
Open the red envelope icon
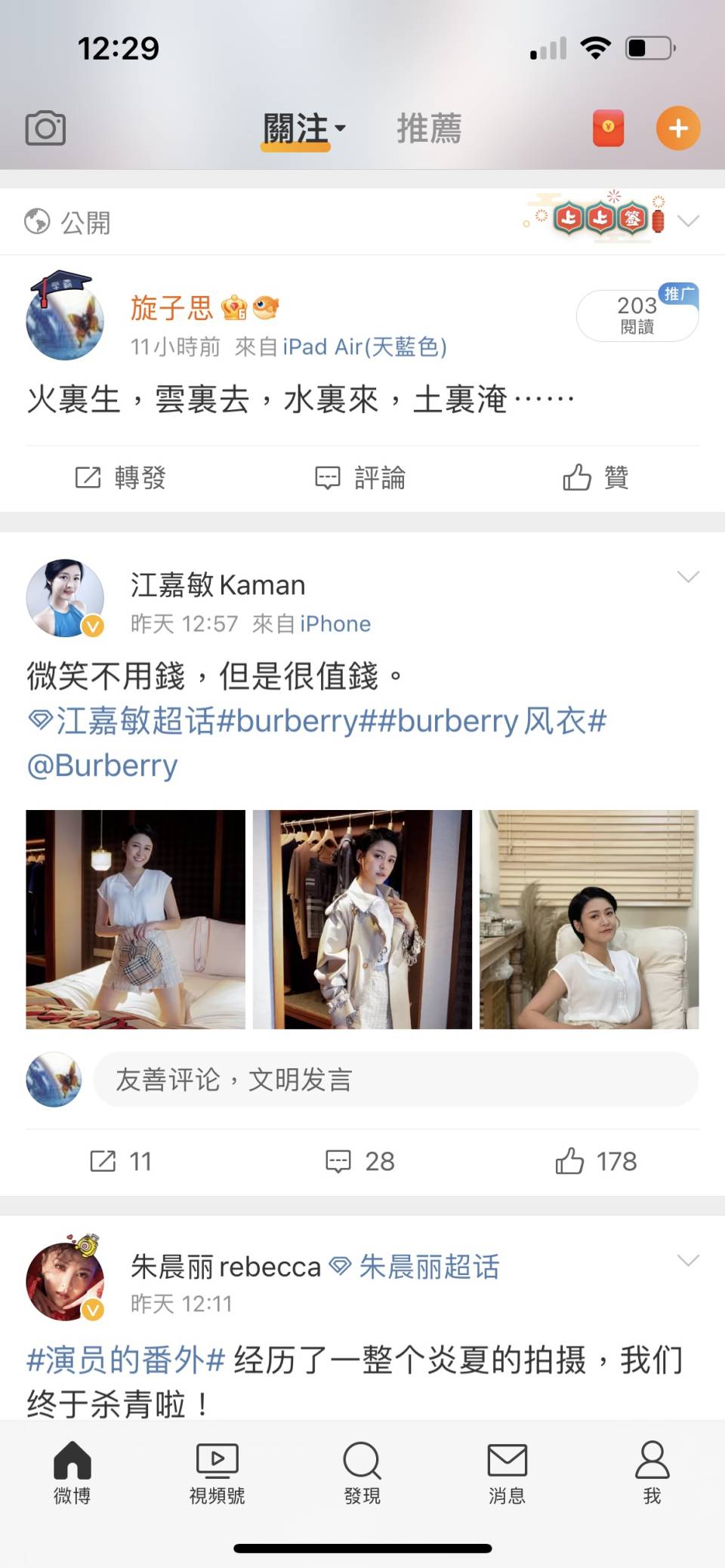[x=608, y=128]
